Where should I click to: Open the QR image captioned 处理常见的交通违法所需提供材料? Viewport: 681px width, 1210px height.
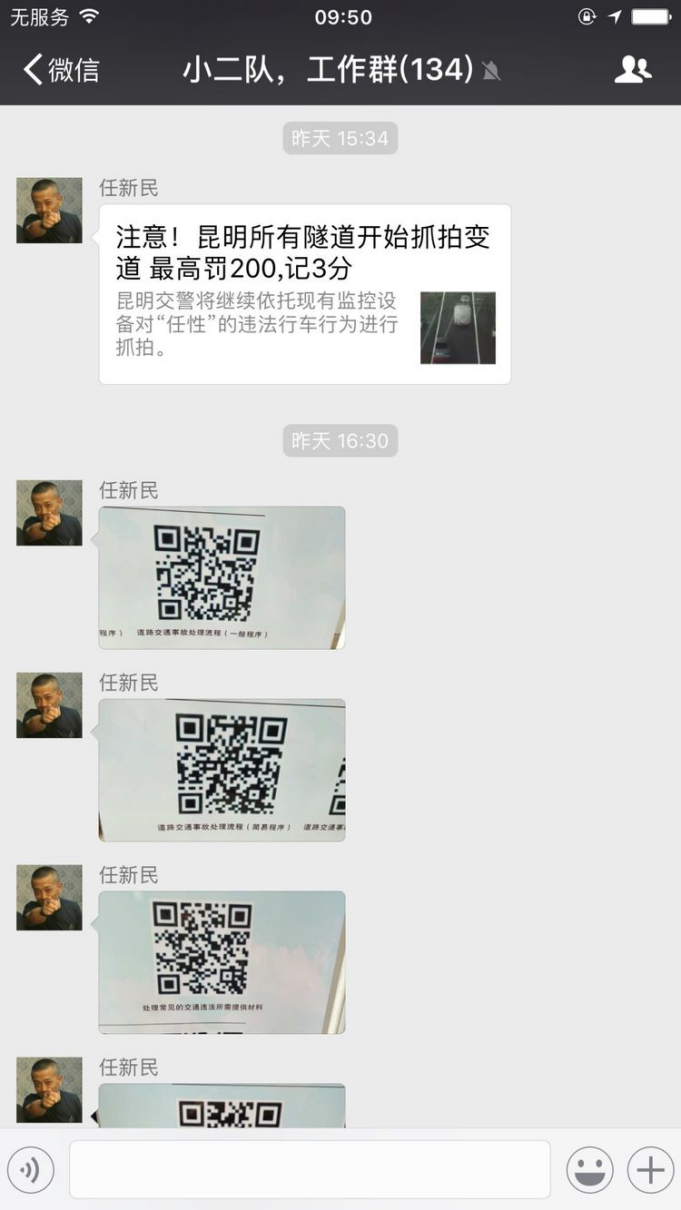(x=222, y=962)
